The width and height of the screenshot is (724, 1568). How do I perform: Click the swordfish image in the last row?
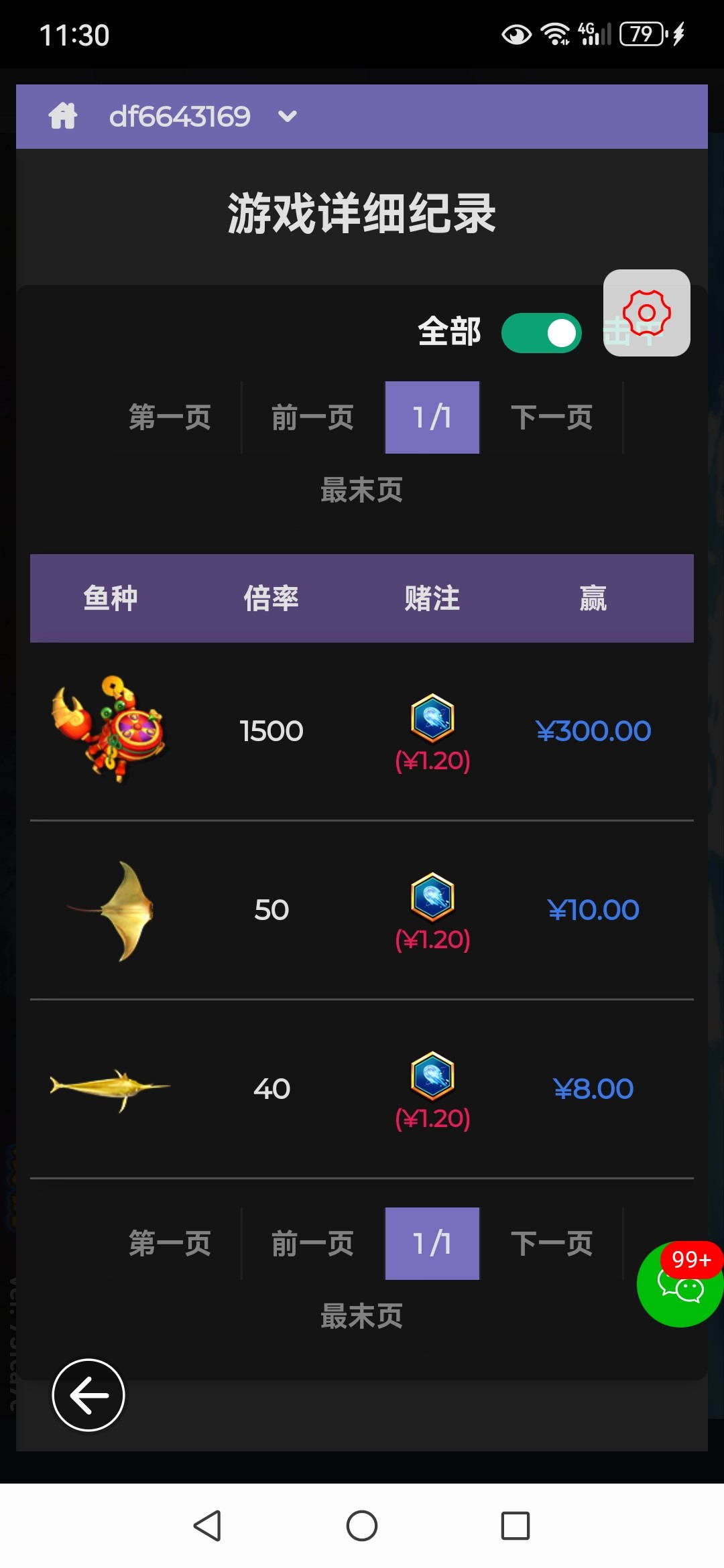[107, 1088]
